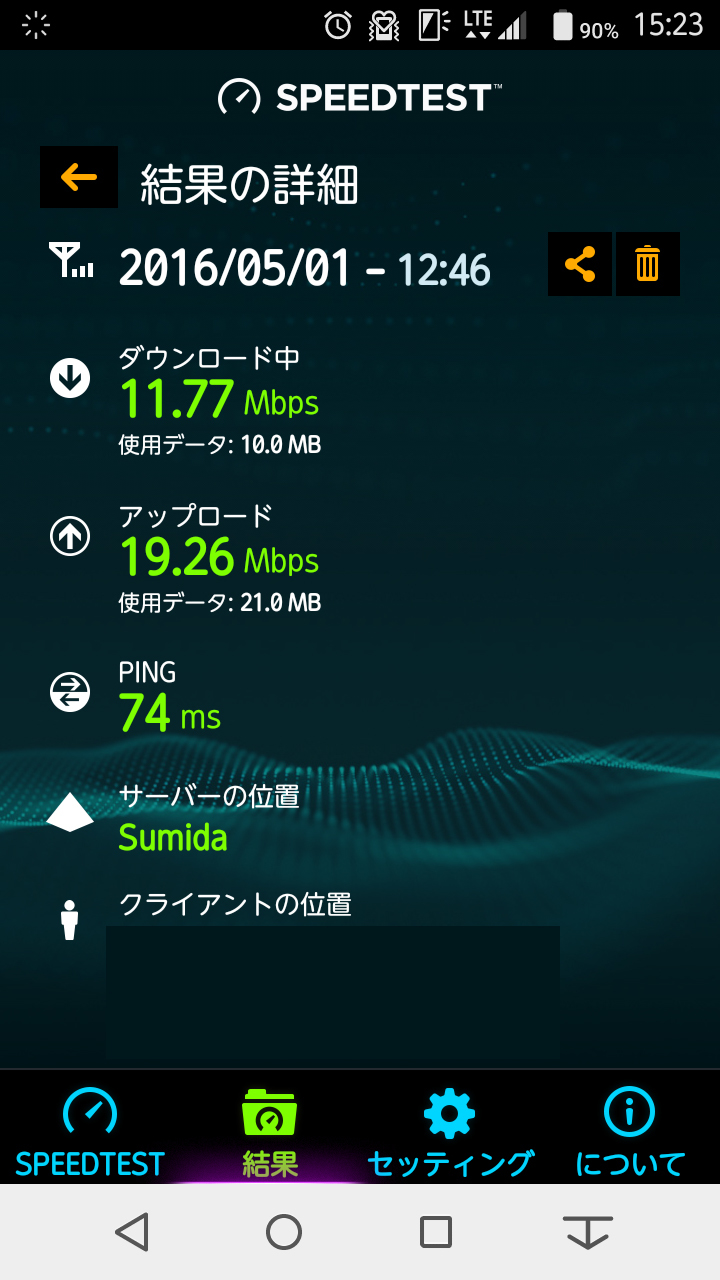Switch to the SPEEDTEST tab
This screenshot has height=1280, width=720.
pos(90,1131)
